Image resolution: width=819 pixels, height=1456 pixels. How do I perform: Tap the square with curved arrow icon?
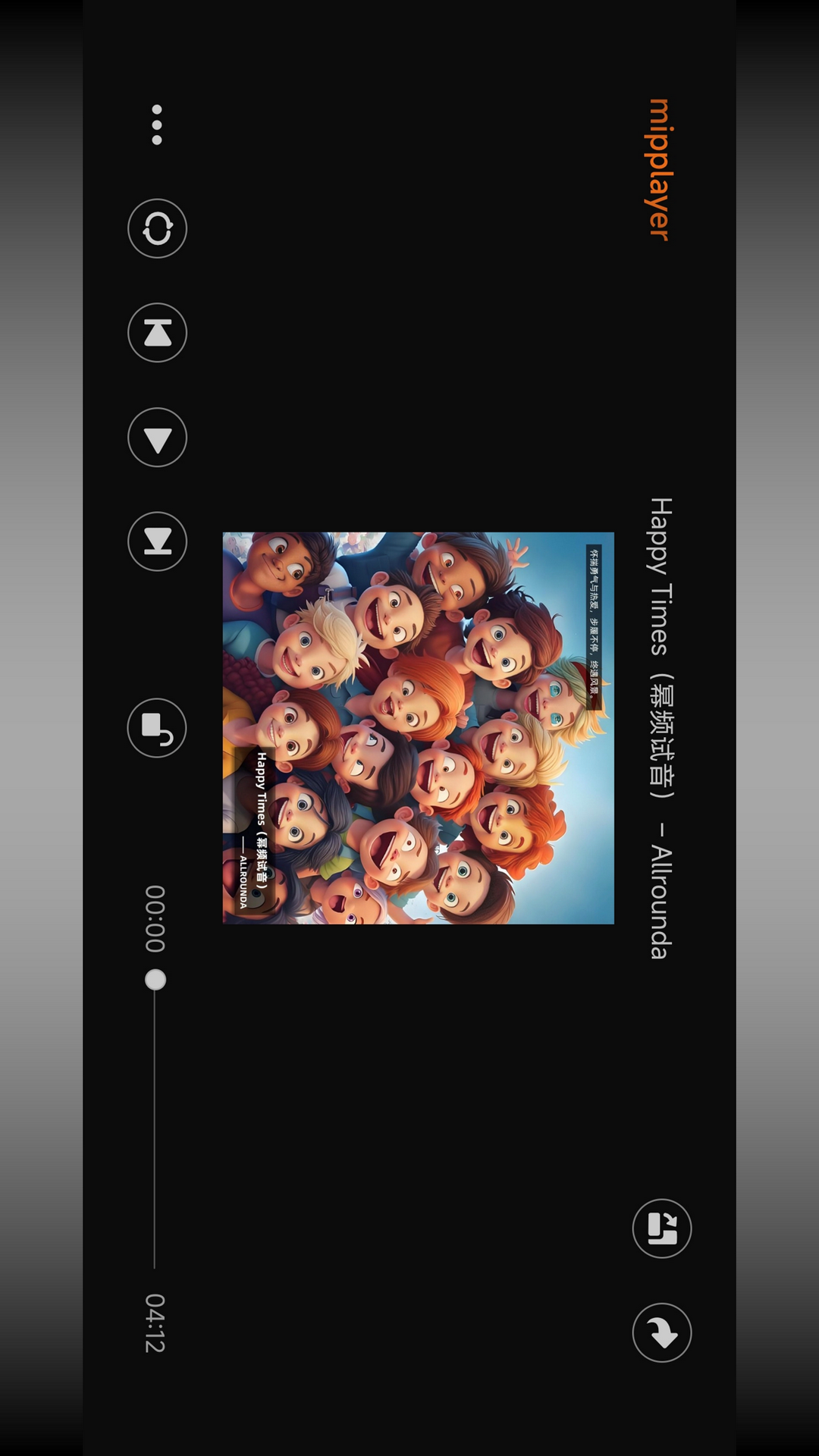coord(157,728)
